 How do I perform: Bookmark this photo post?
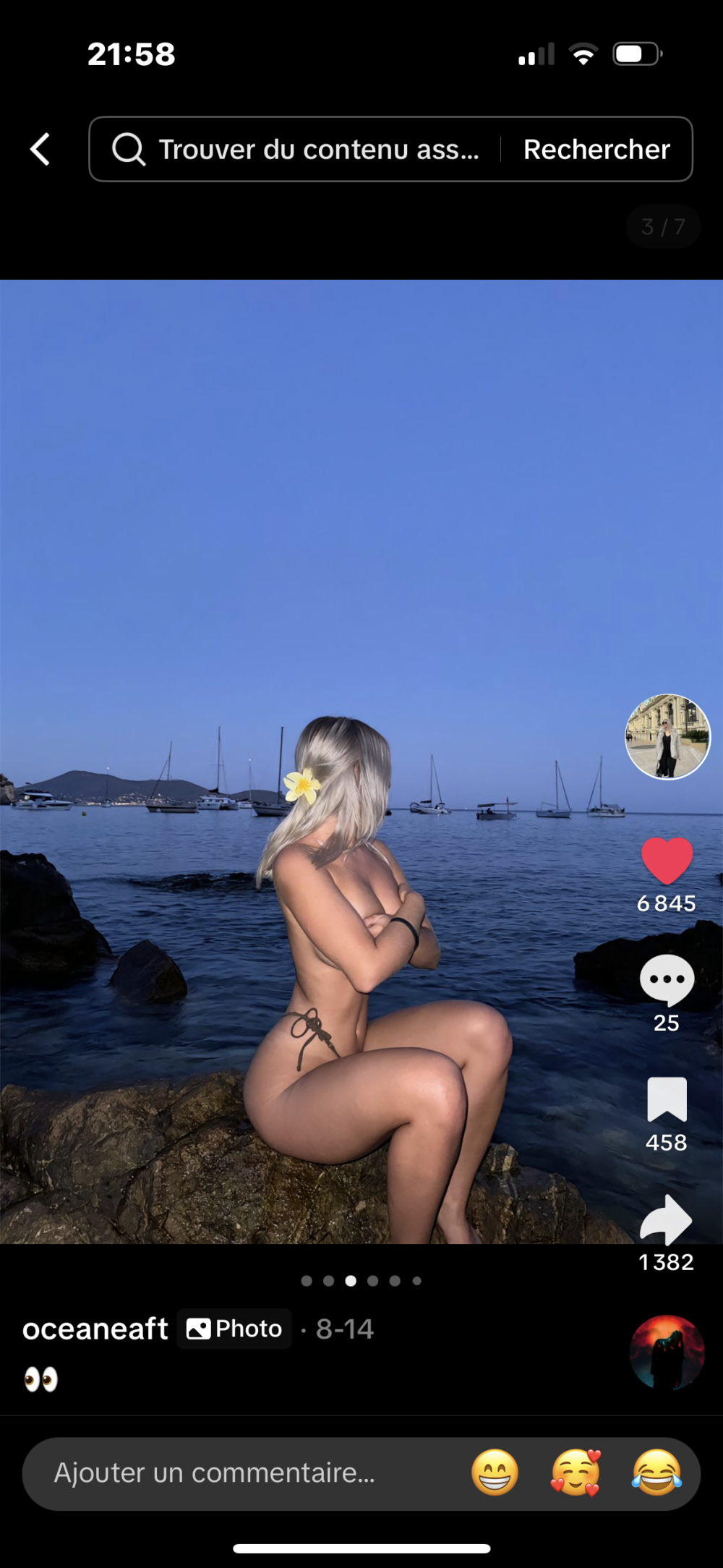point(667,1099)
